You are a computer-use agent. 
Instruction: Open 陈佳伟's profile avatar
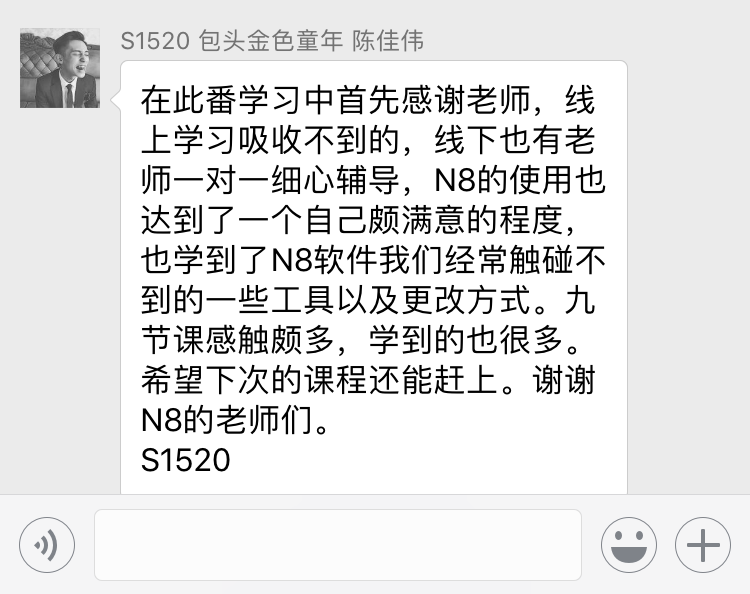click(x=60, y=68)
